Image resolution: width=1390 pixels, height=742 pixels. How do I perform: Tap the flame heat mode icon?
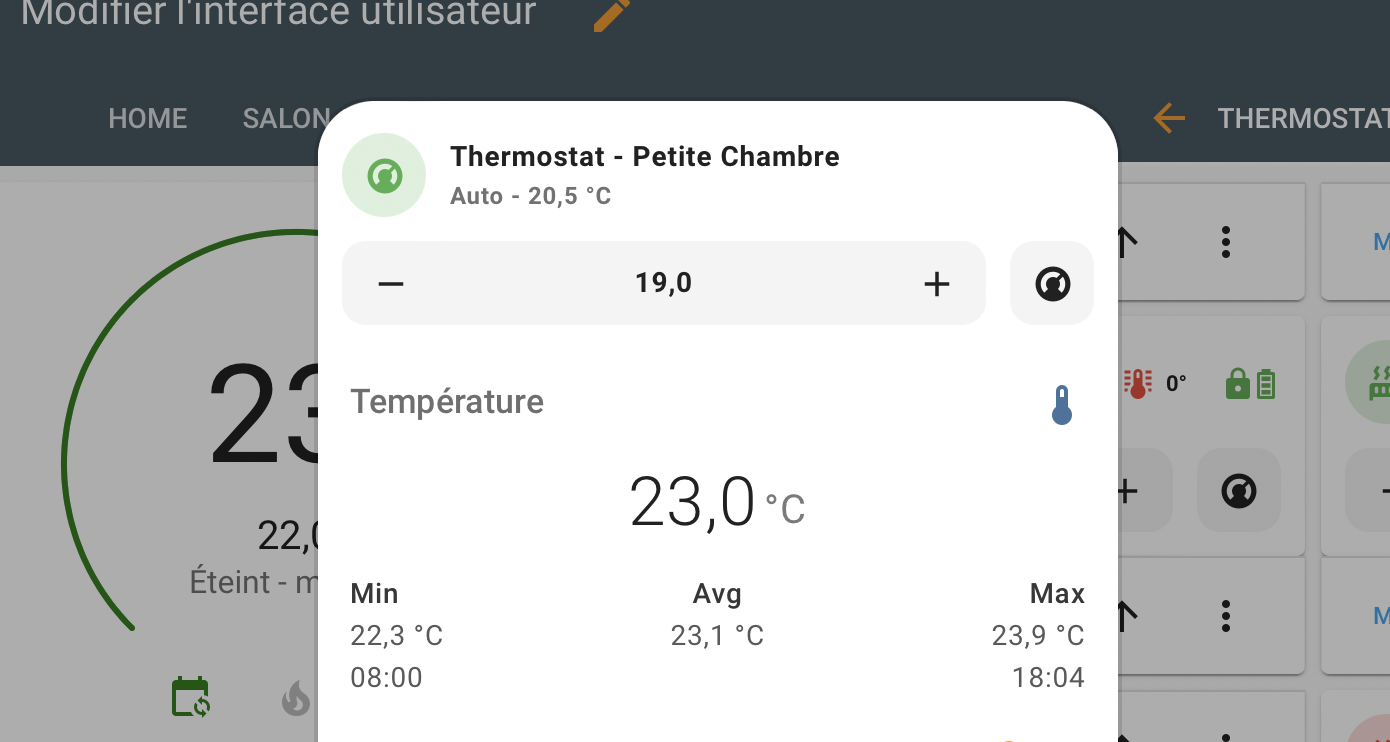(x=296, y=699)
